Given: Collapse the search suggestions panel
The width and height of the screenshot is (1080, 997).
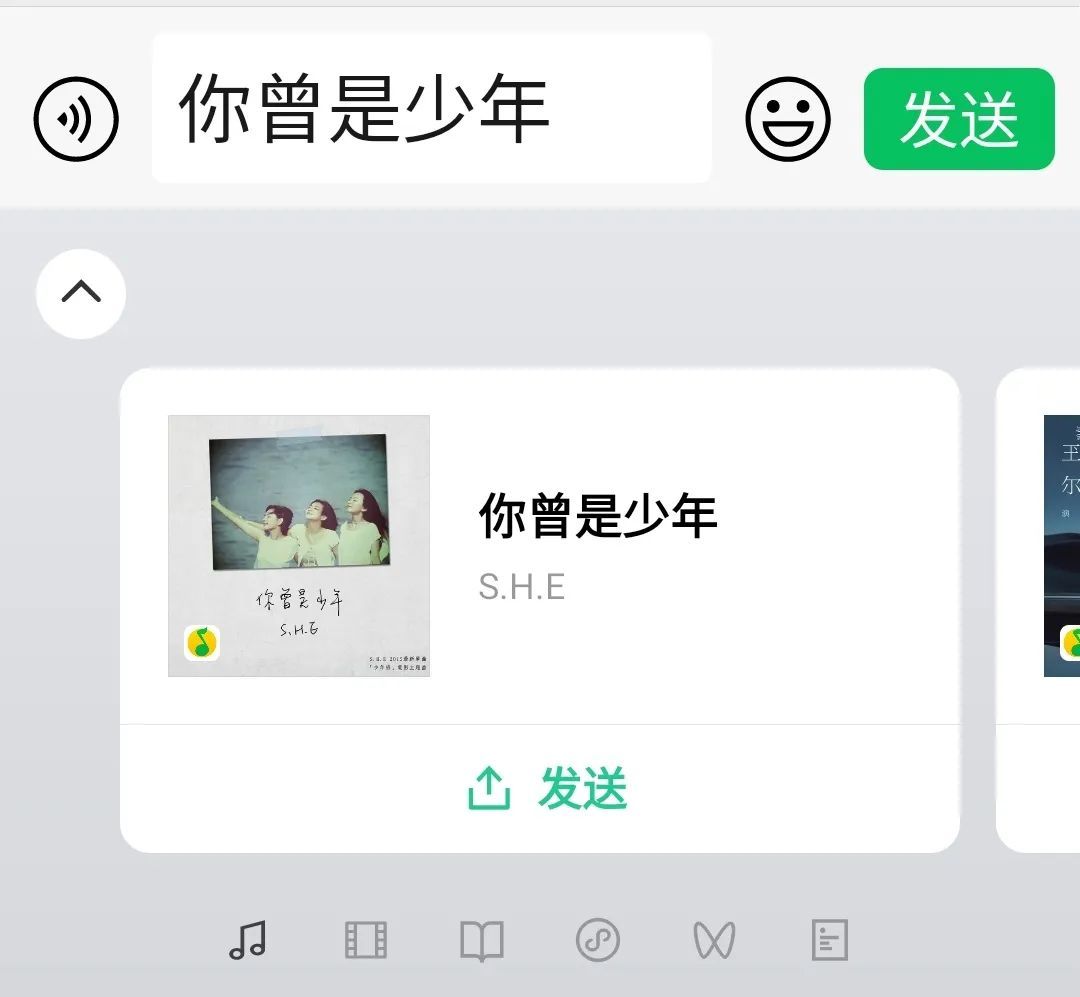Looking at the screenshot, I should [x=81, y=293].
